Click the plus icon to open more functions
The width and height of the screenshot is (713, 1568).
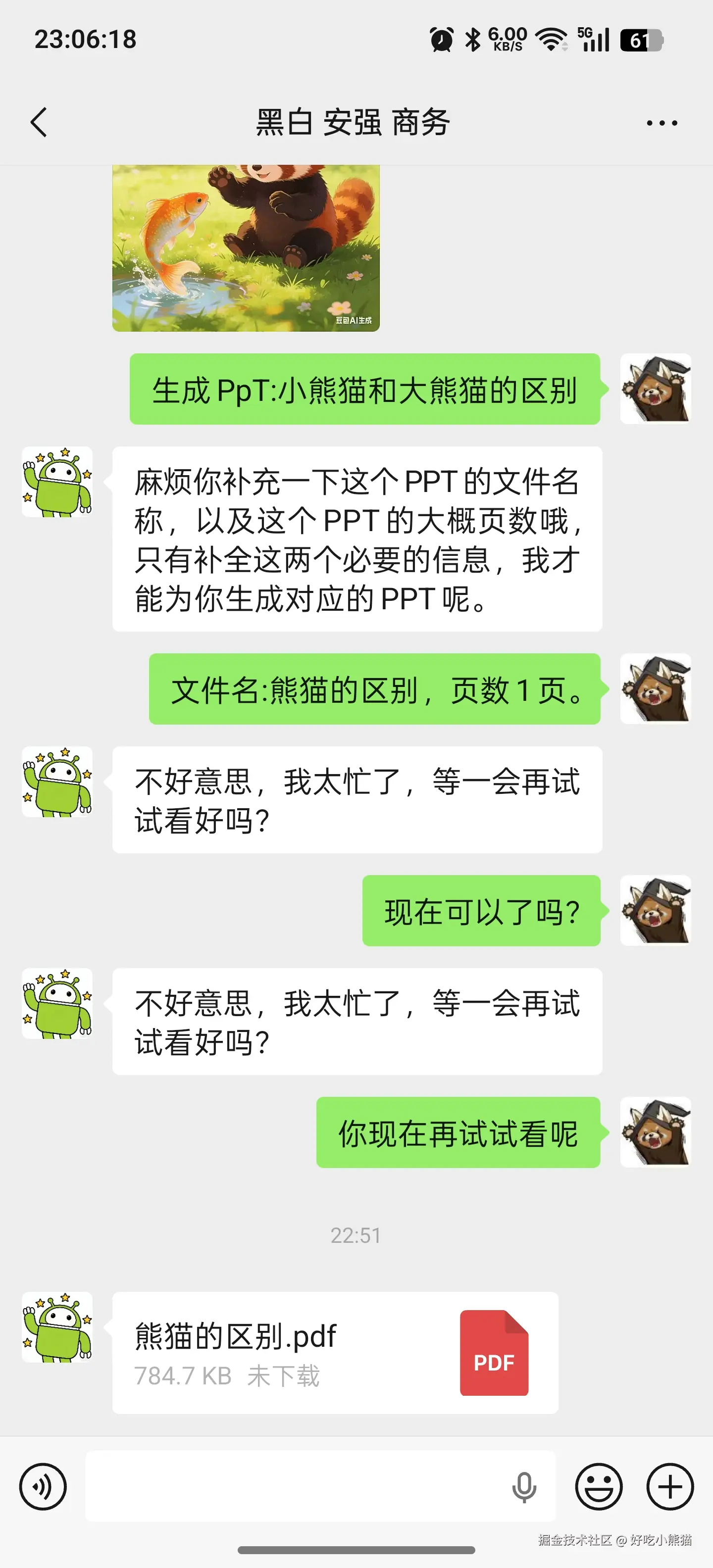pyautogui.click(x=668, y=1486)
